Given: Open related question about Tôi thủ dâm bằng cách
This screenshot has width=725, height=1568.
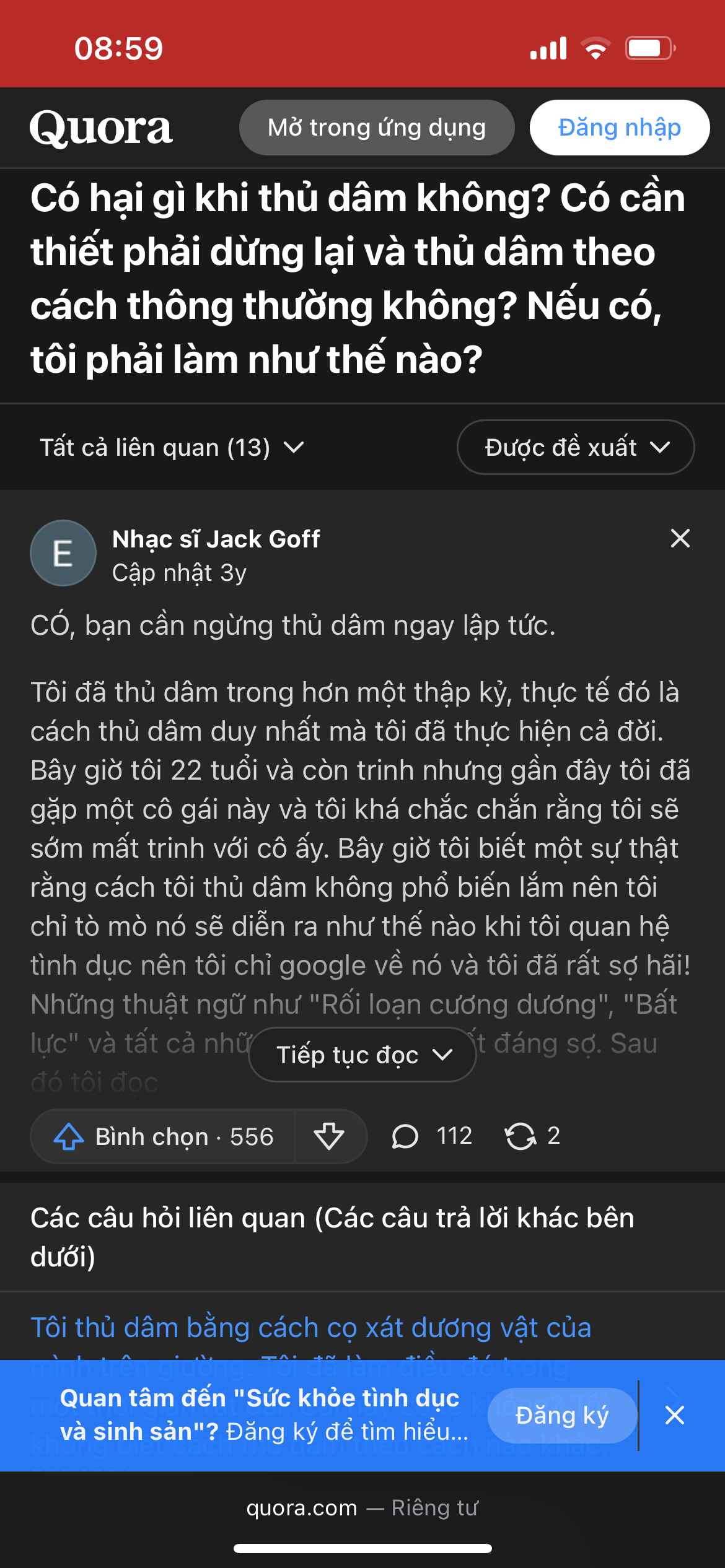Looking at the screenshot, I should pyautogui.click(x=310, y=1327).
